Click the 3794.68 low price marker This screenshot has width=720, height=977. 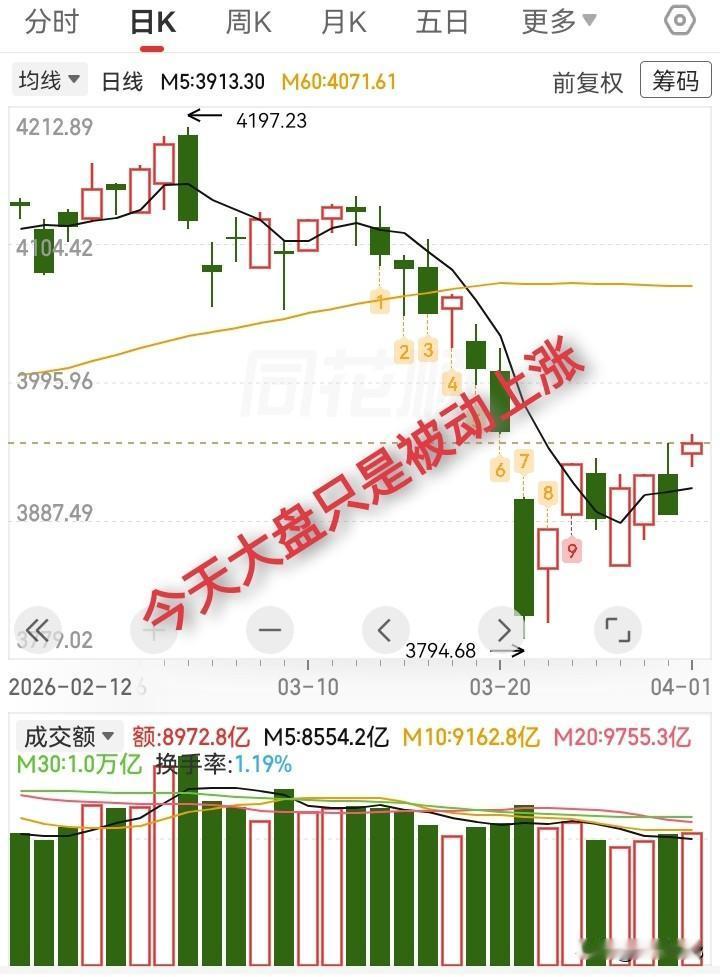click(438, 649)
